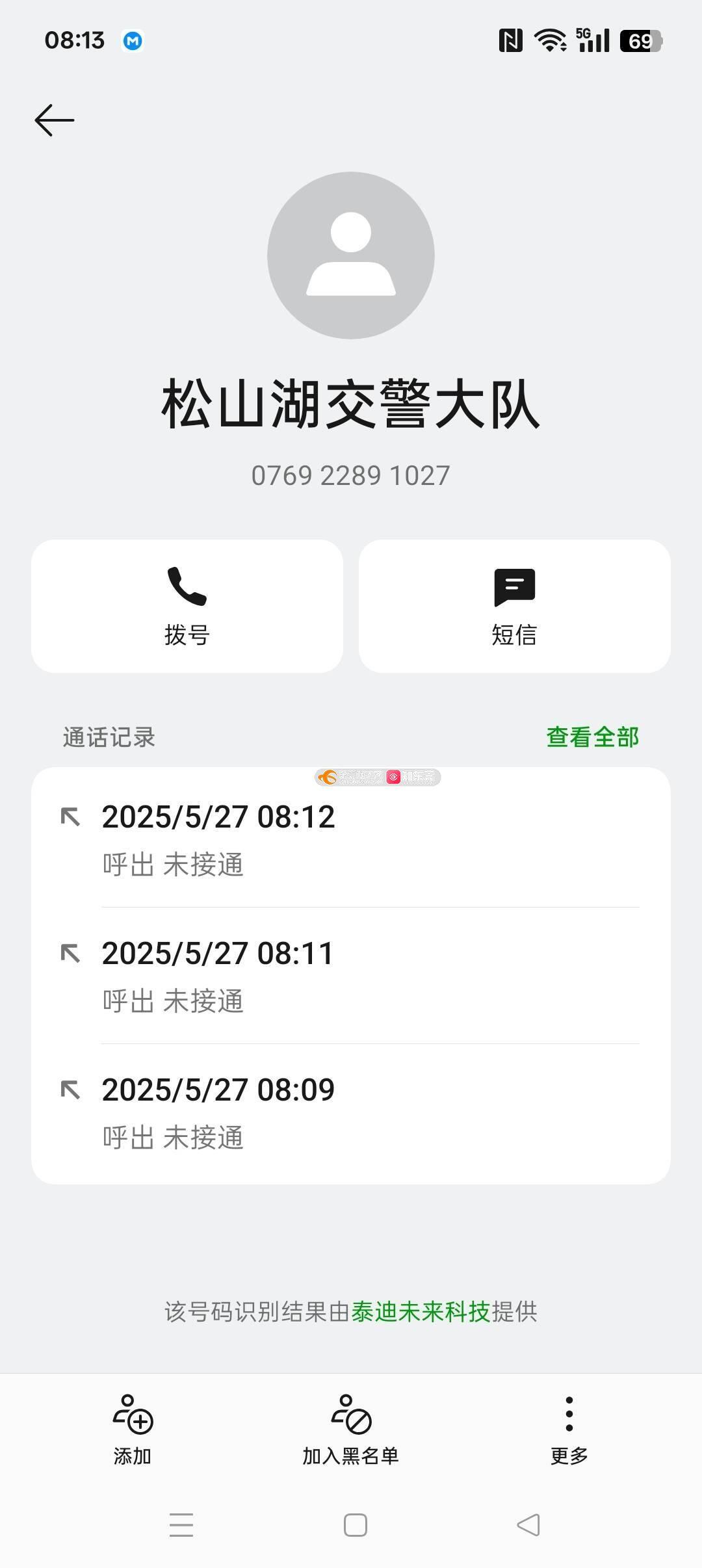Open the 08:12 outgoing call record
This screenshot has width=702, height=1568.
[x=351, y=839]
